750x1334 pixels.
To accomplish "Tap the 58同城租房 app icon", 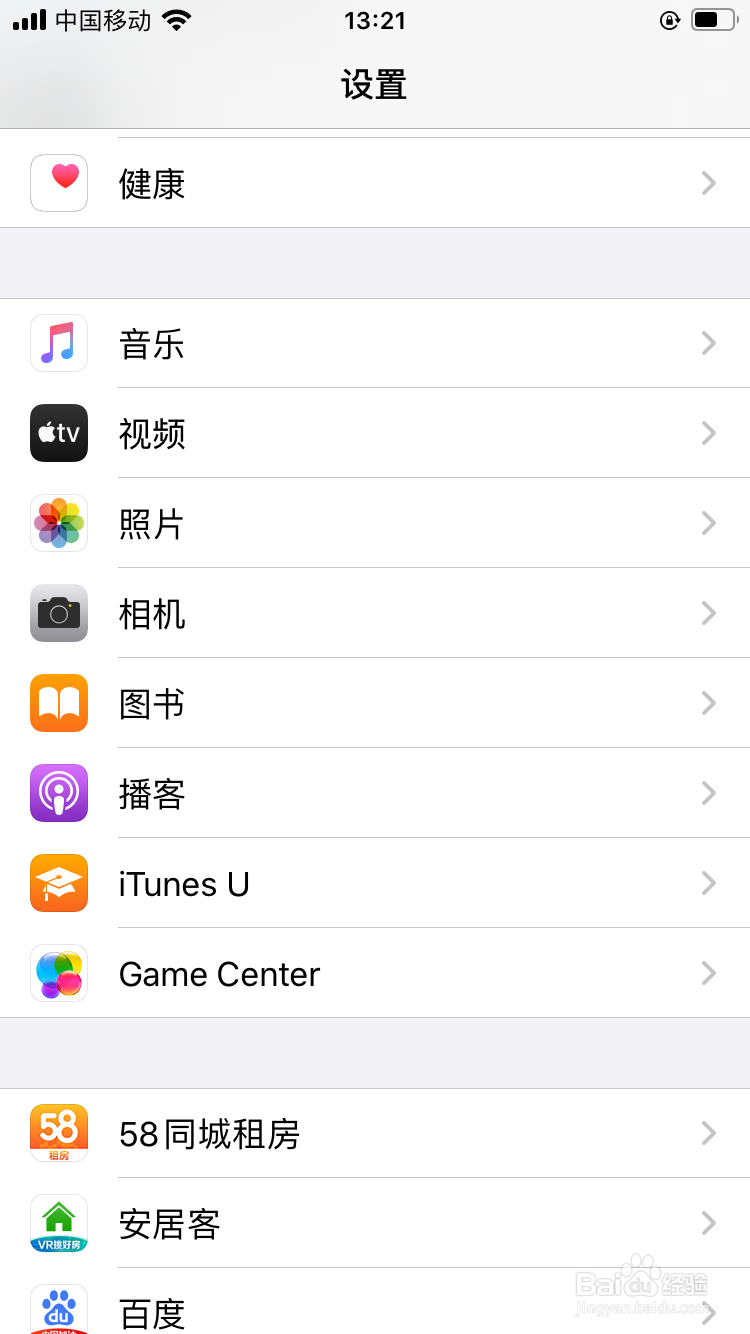I will 58,1133.
